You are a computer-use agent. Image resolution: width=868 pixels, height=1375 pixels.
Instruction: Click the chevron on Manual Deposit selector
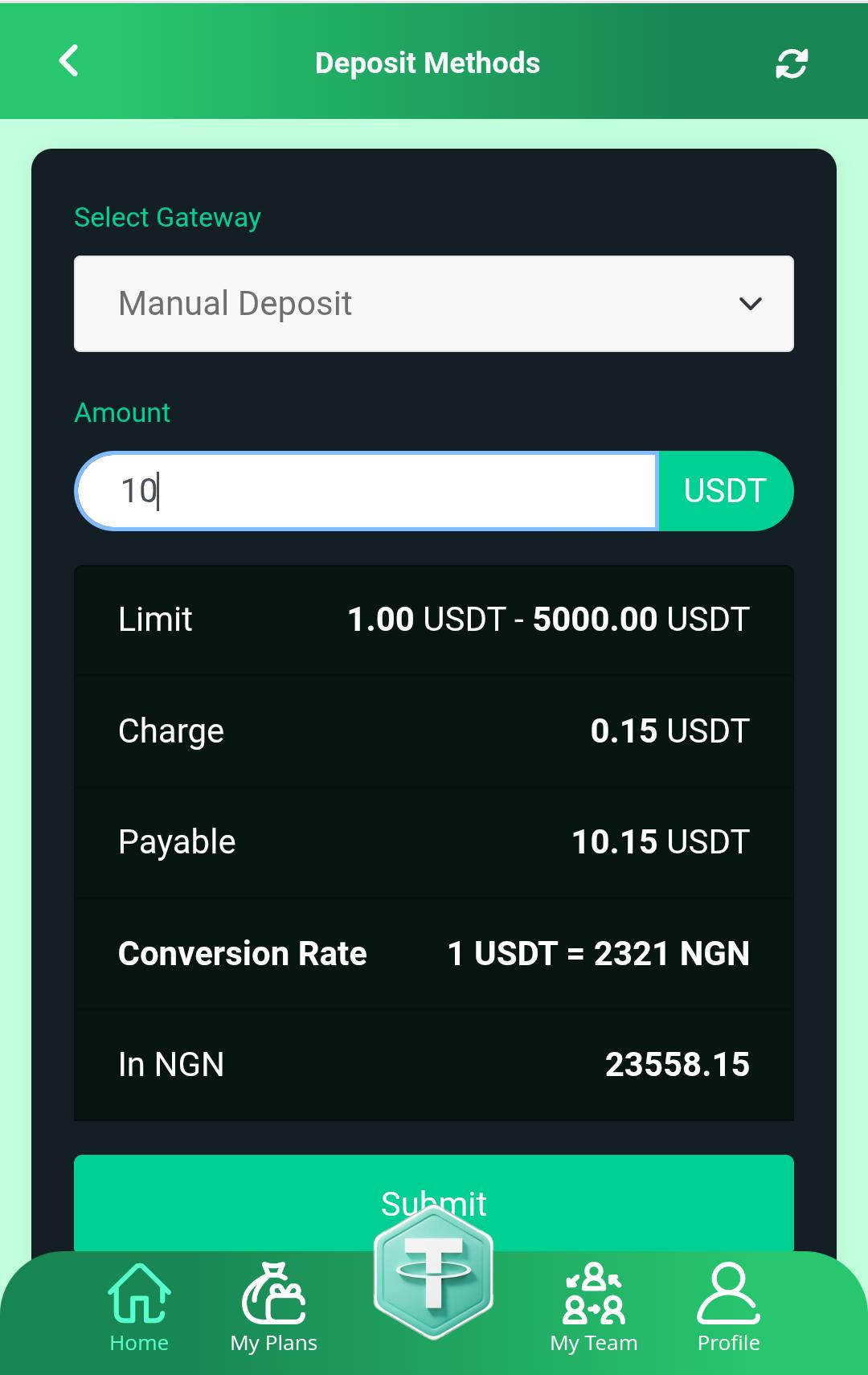pos(749,304)
